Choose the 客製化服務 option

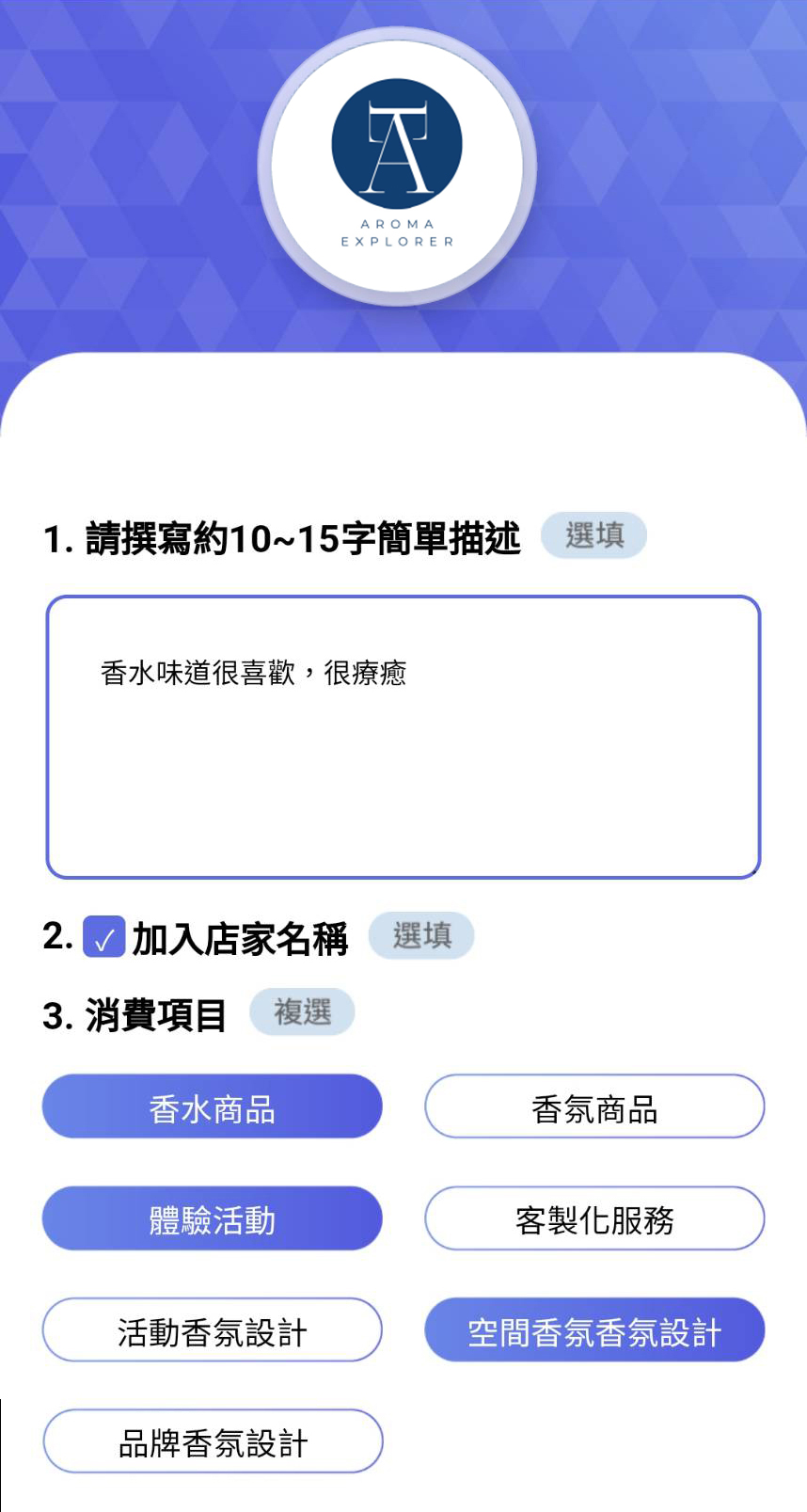594,1218
